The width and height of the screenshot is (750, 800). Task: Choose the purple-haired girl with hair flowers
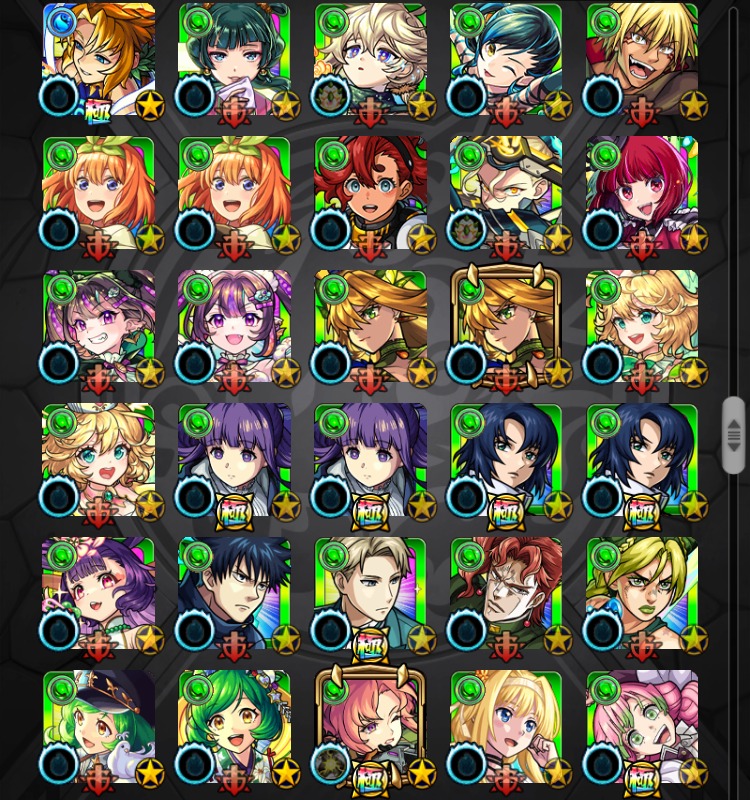coord(234,327)
